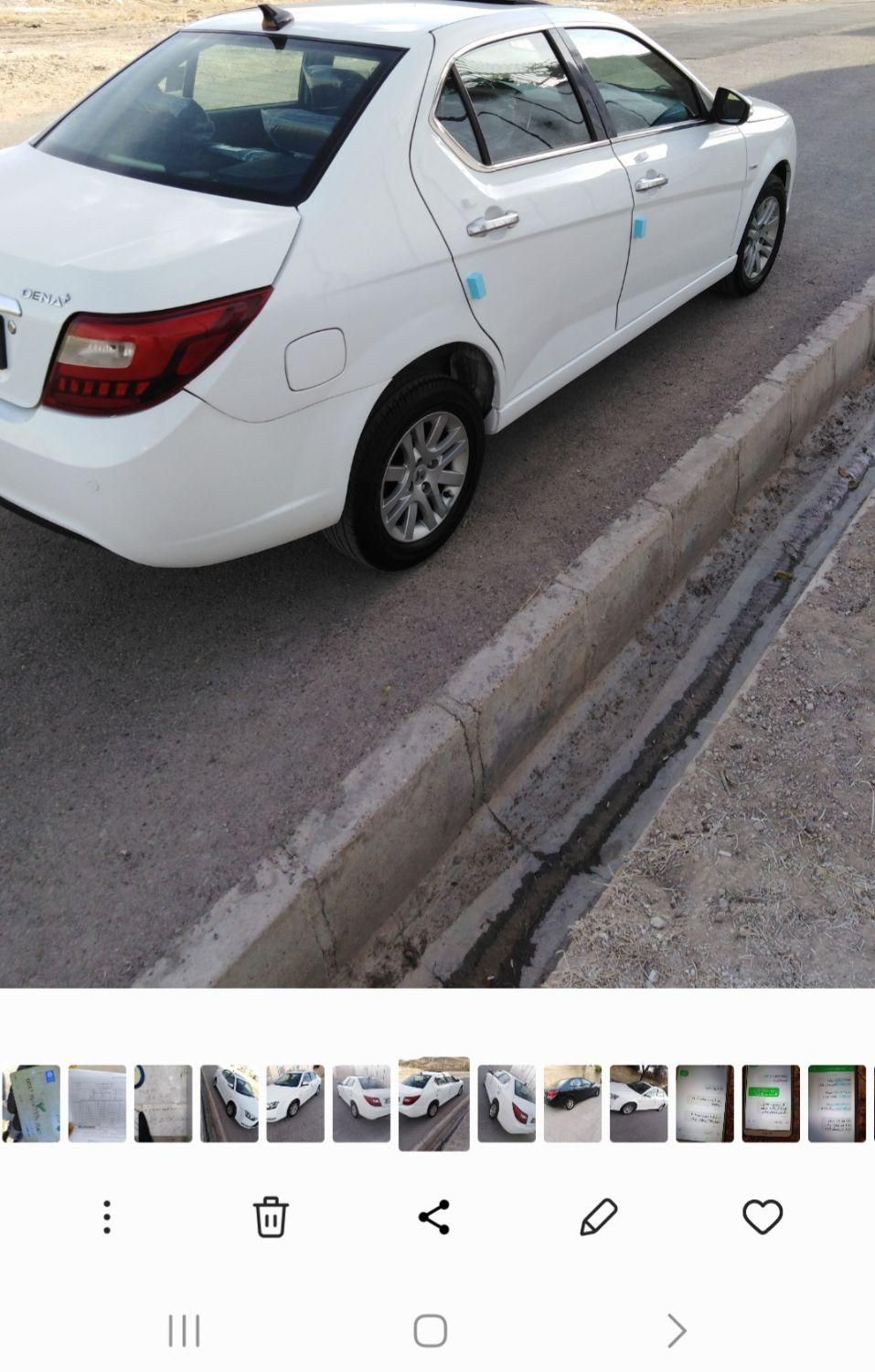The image size is (875, 1372).
Task: Share the current car photo
Action: [x=434, y=1217]
